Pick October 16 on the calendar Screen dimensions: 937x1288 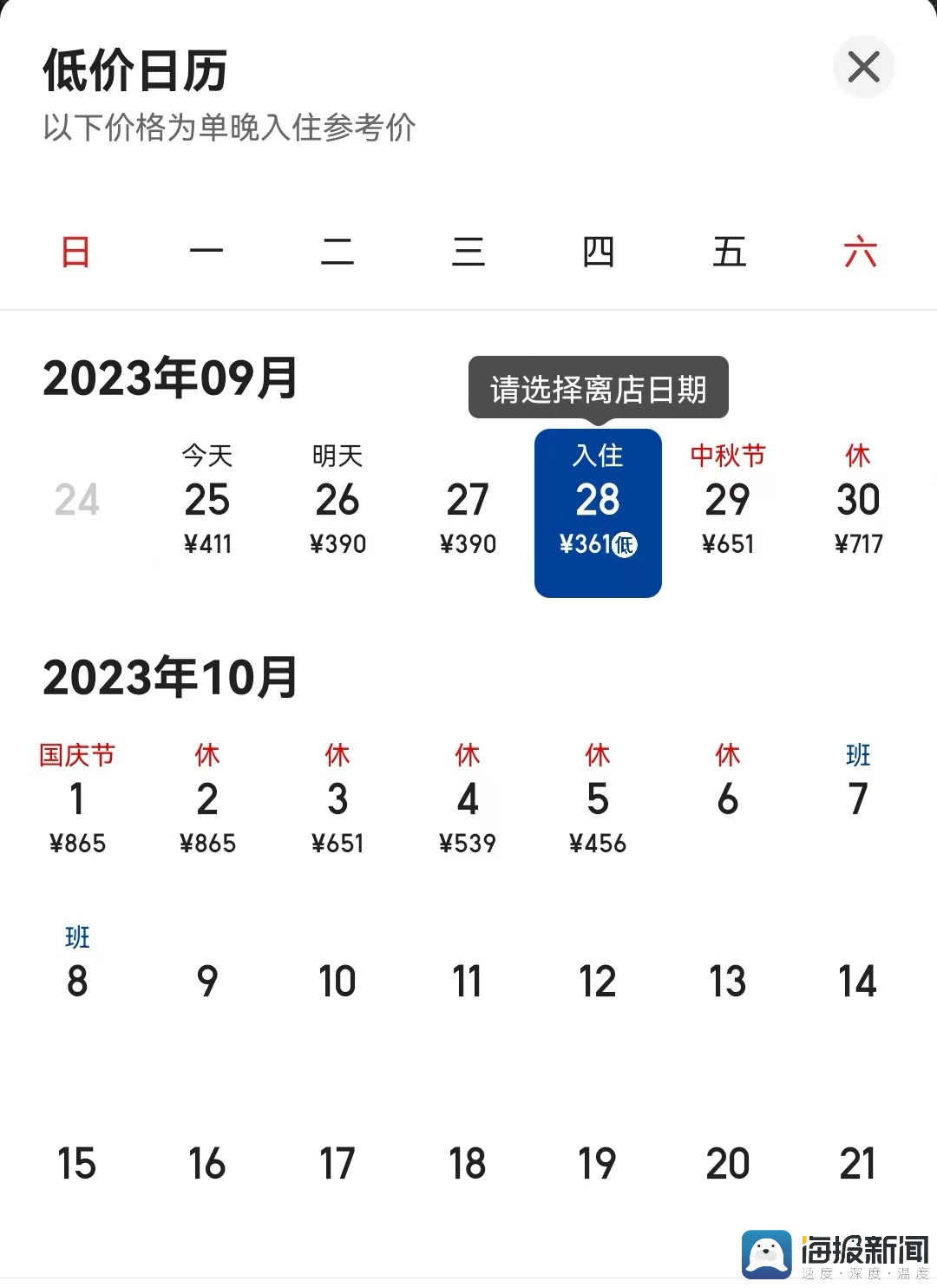pyautogui.click(x=207, y=1164)
